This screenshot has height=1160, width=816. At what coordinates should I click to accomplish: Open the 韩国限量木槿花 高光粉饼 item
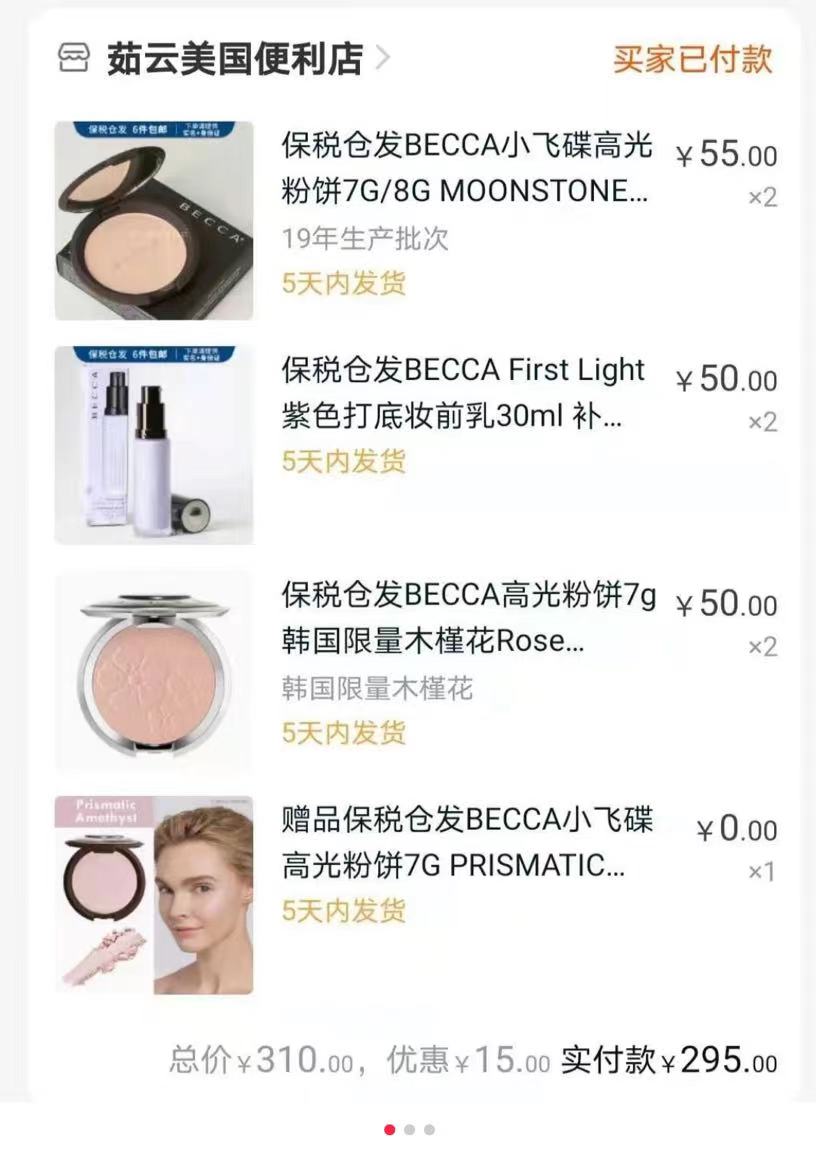click(x=468, y=619)
